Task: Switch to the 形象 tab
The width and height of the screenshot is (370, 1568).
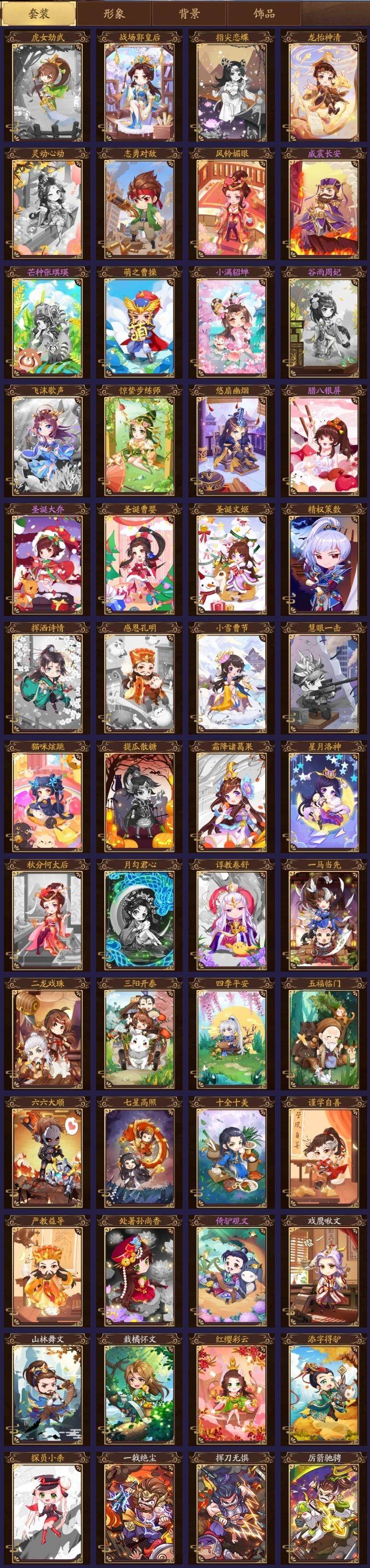Action: 113,13
